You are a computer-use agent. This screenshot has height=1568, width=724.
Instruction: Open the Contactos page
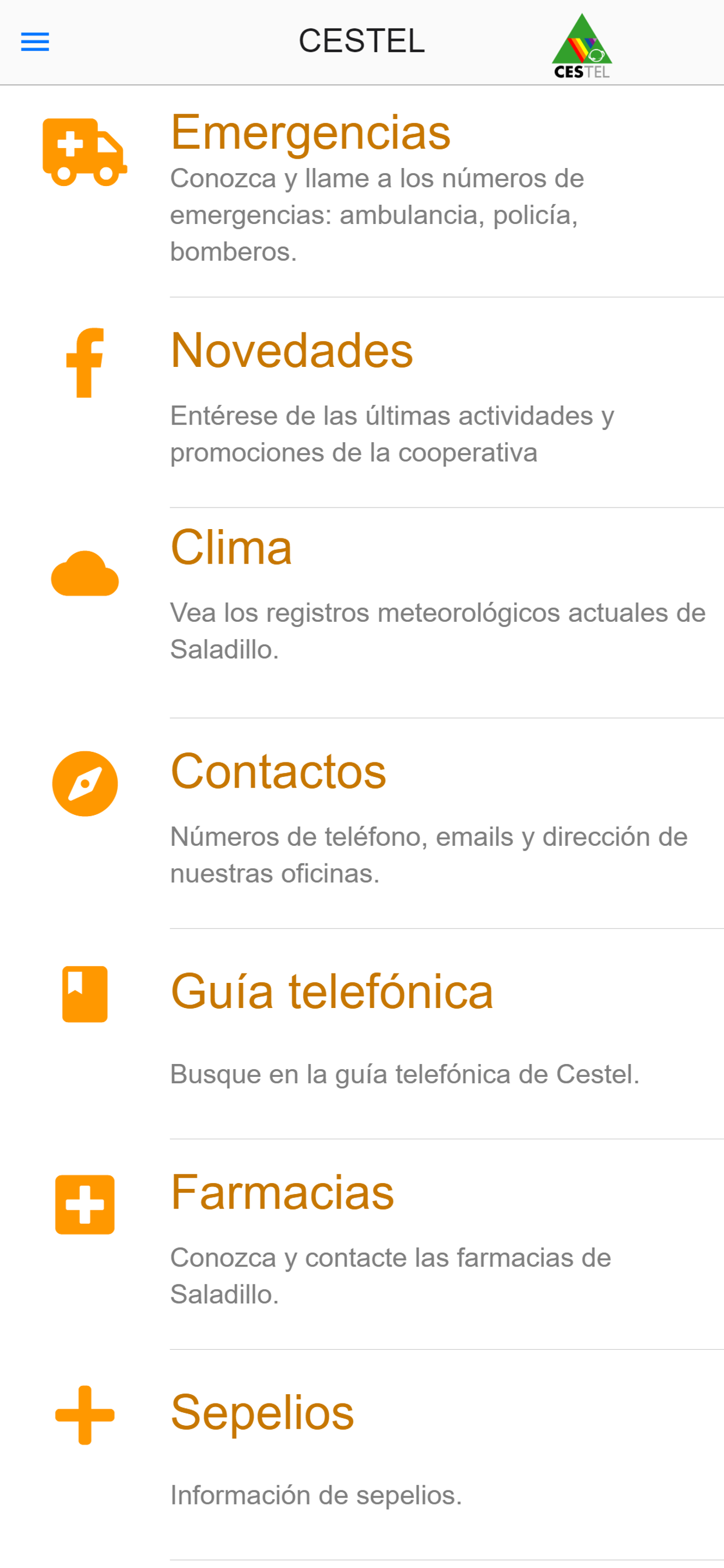pyautogui.click(x=278, y=772)
